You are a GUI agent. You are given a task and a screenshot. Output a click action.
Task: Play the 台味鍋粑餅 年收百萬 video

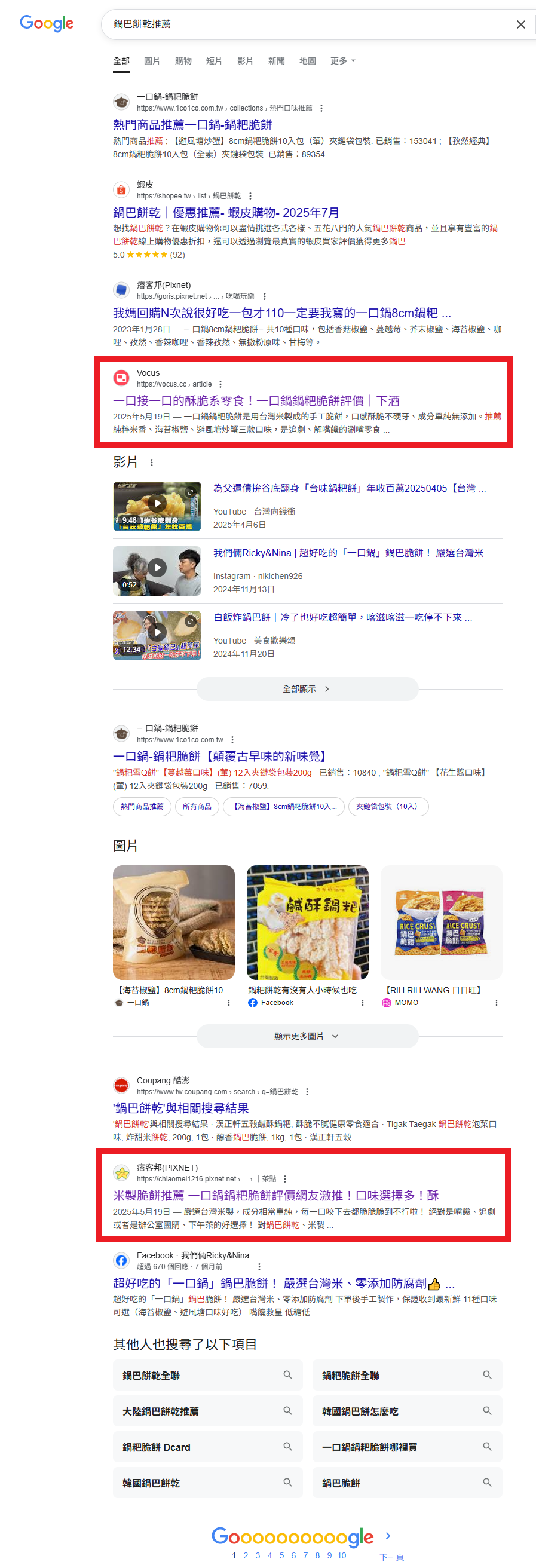(x=157, y=503)
